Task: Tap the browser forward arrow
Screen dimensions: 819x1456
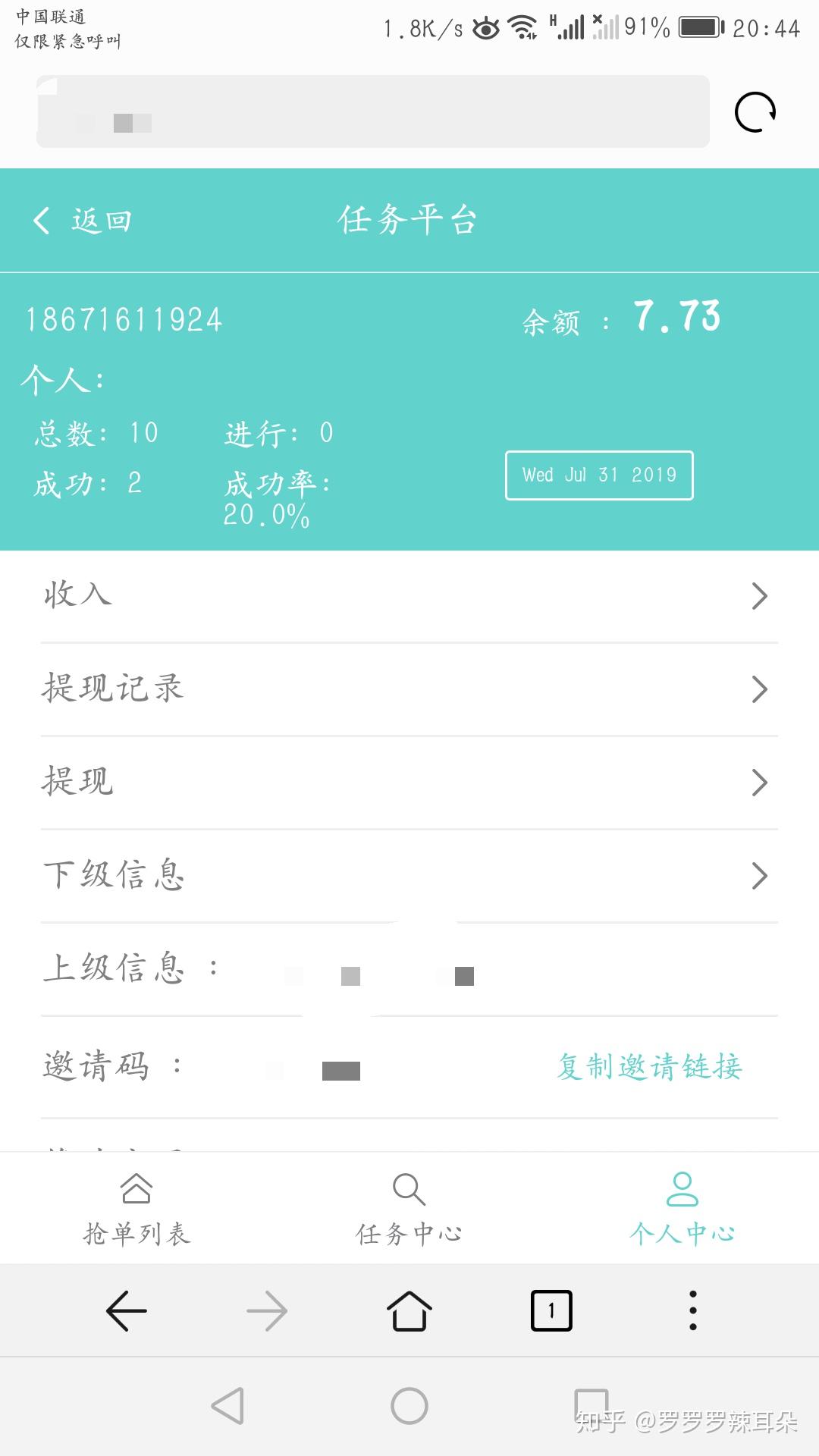Action: click(267, 1310)
